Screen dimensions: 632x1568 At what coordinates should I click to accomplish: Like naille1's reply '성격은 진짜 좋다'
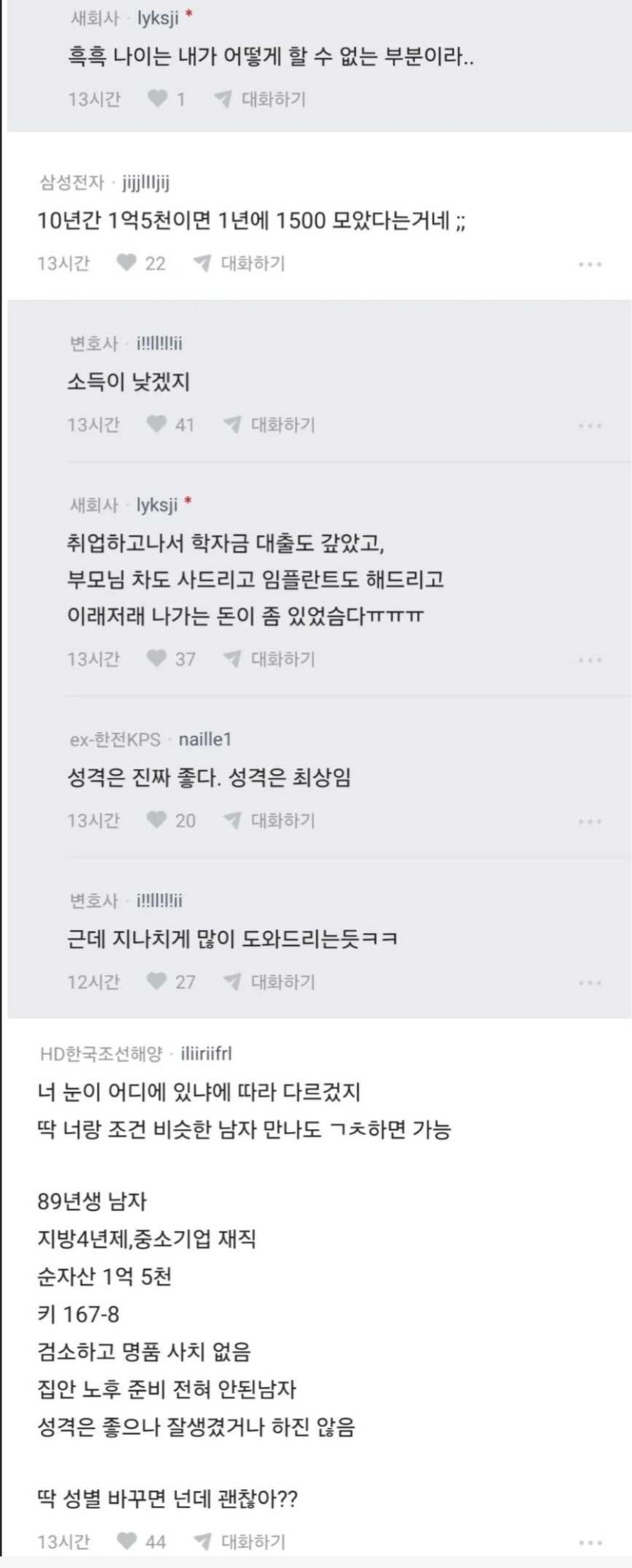click(x=157, y=820)
